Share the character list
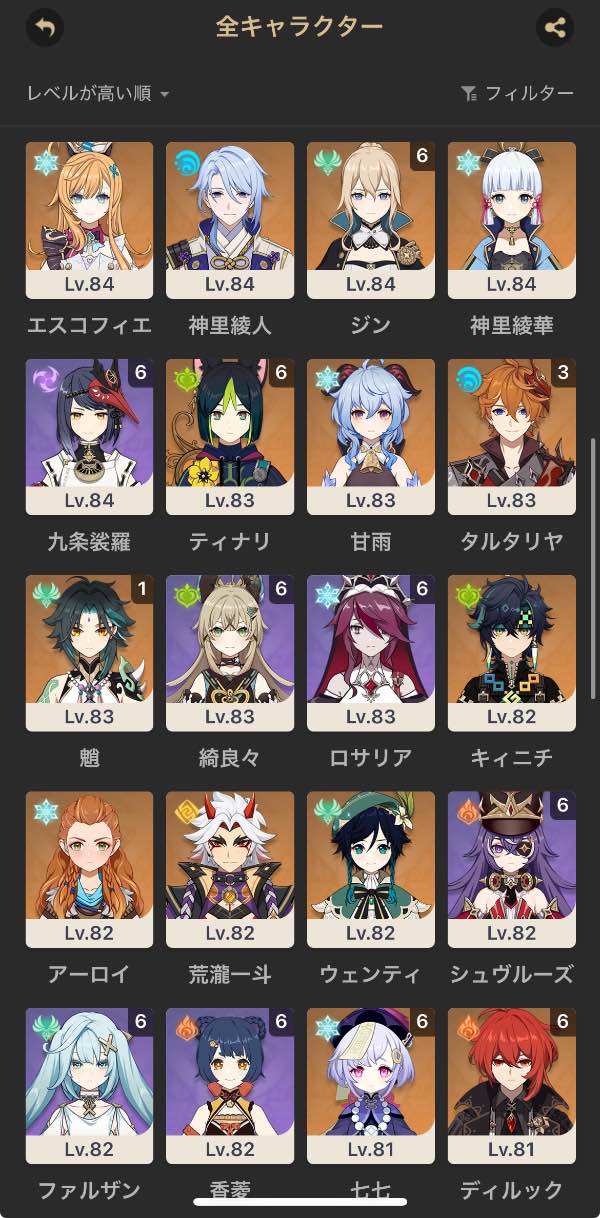This screenshot has height=1218, width=600. [x=555, y=27]
